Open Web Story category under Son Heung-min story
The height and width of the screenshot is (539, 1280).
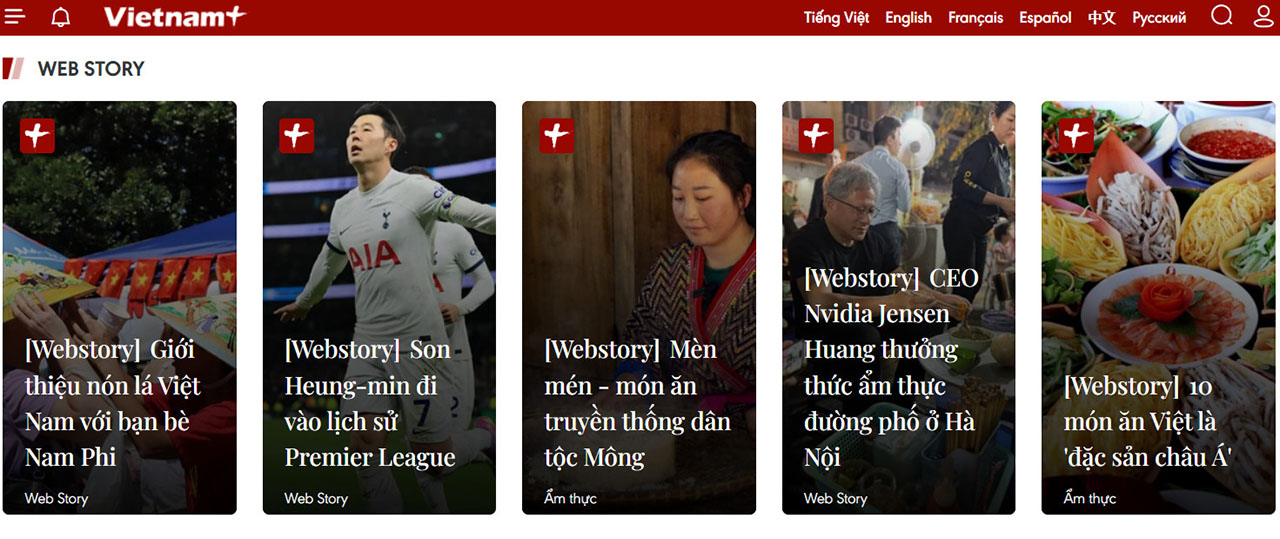[x=316, y=498]
